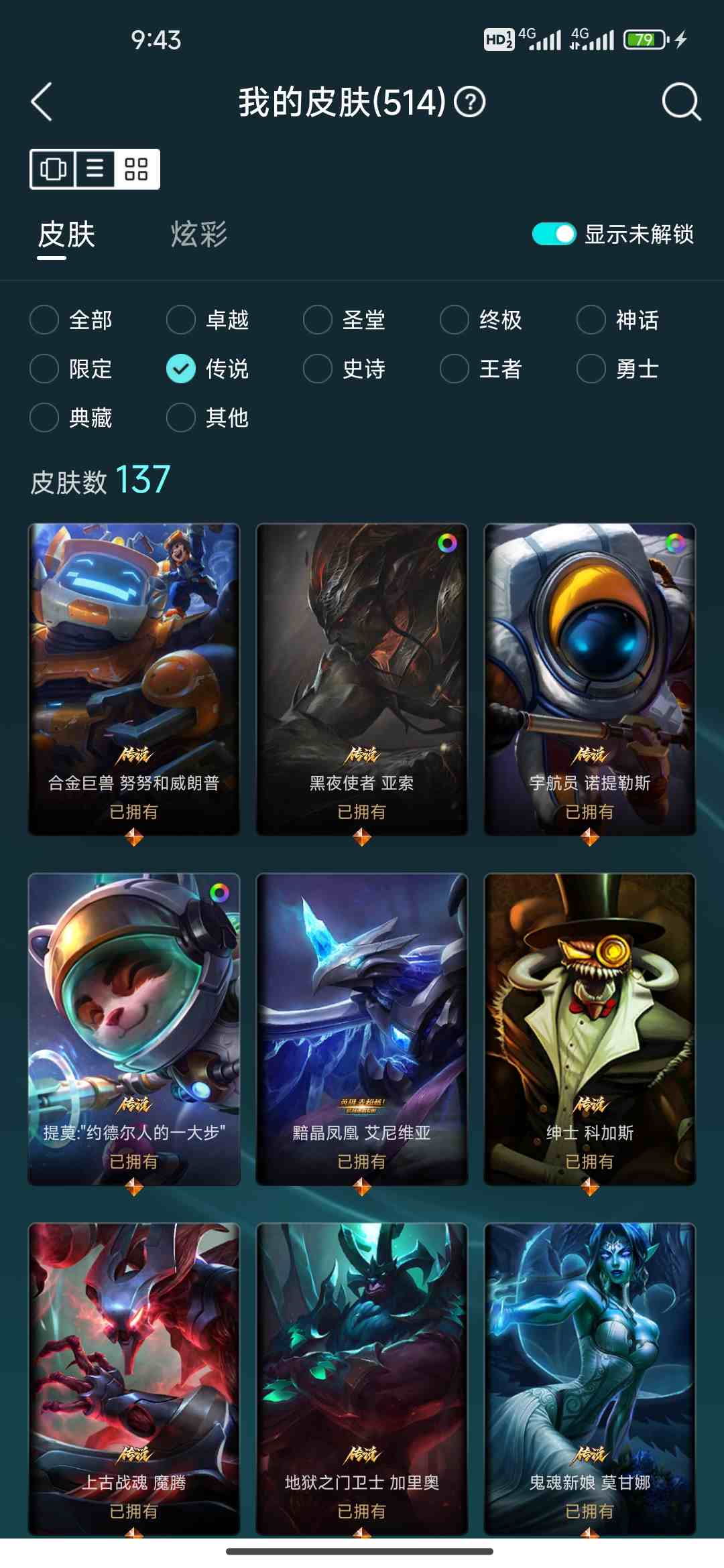
Task: Go back using the top-left arrow
Action: [x=42, y=102]
